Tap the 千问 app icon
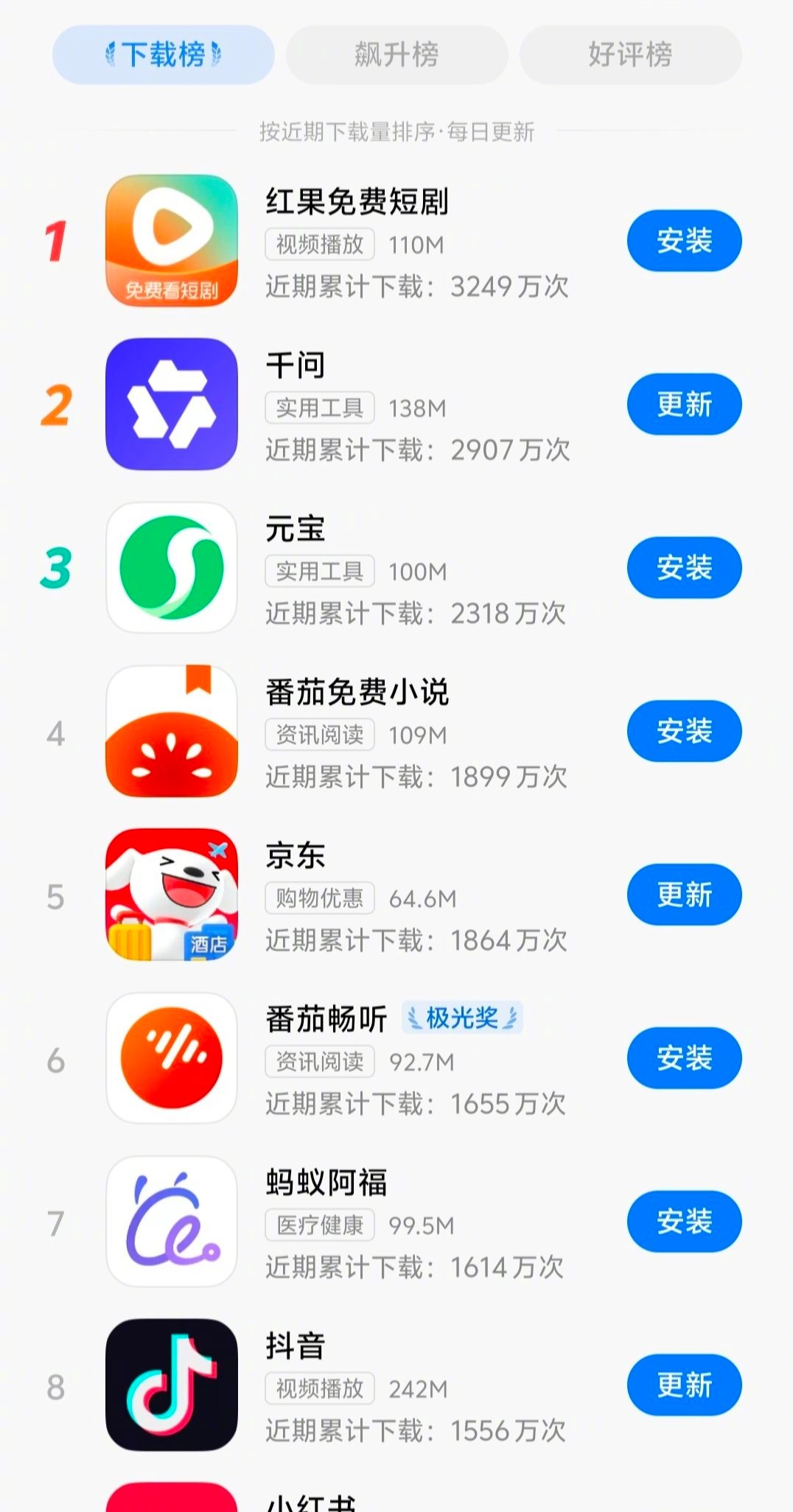 click(x=171, y=403)
